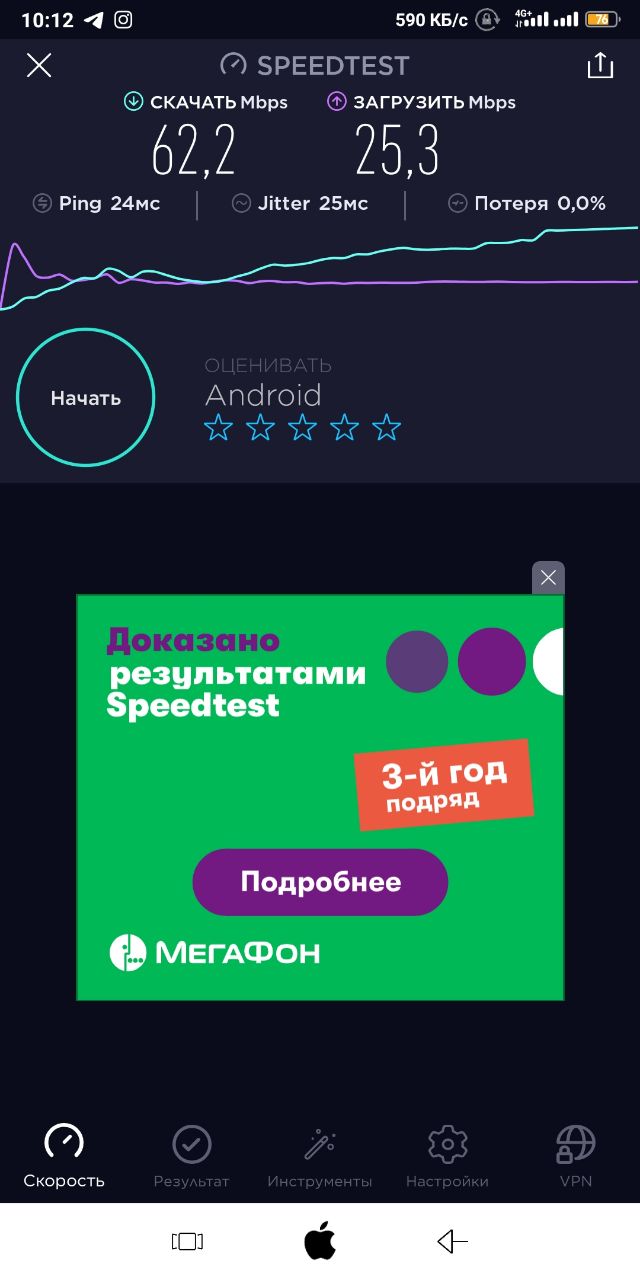Screen dimensions: 640x1280
Task: Rate with the first star
Action: click(x=218, y=429)
